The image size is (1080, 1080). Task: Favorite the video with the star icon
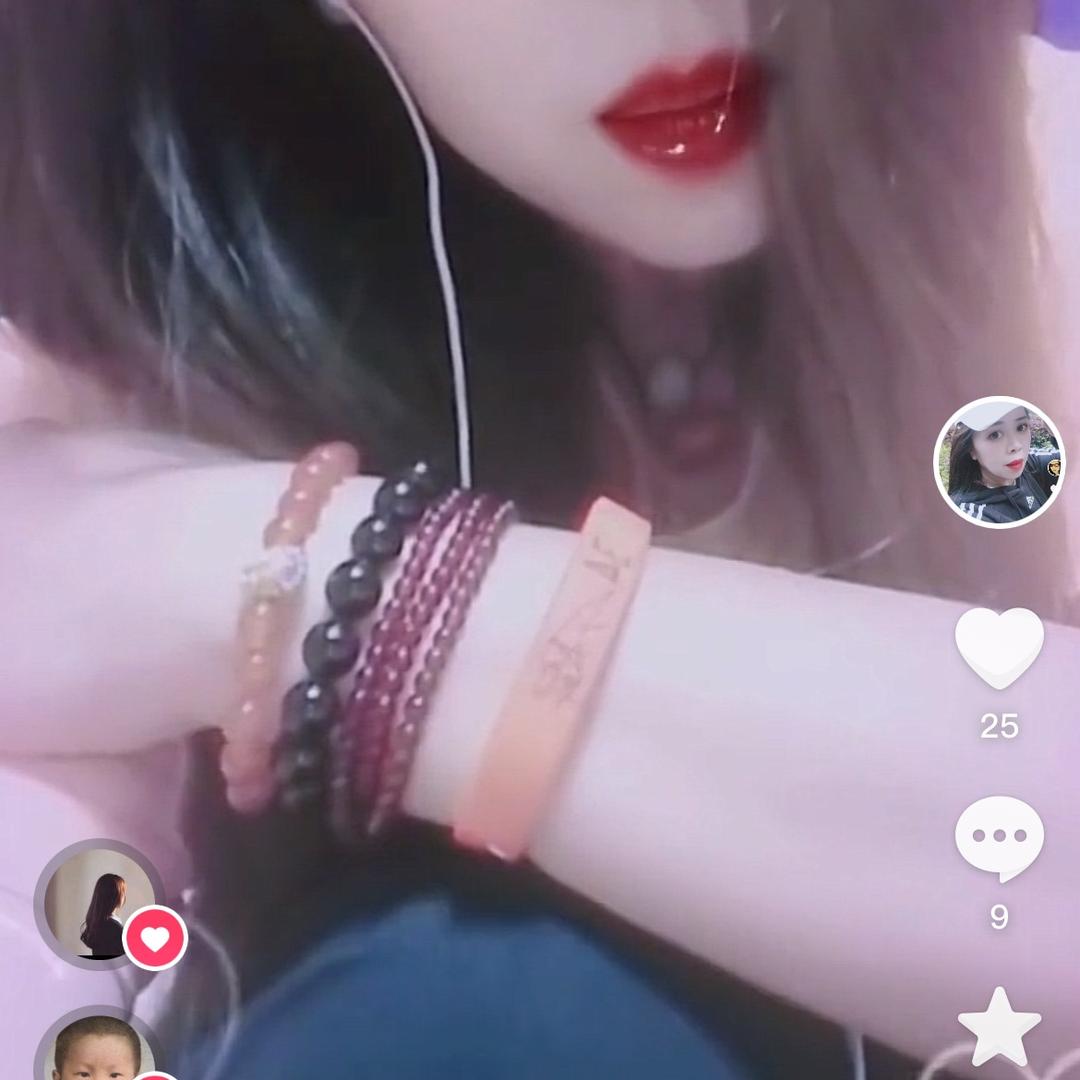999,1027
